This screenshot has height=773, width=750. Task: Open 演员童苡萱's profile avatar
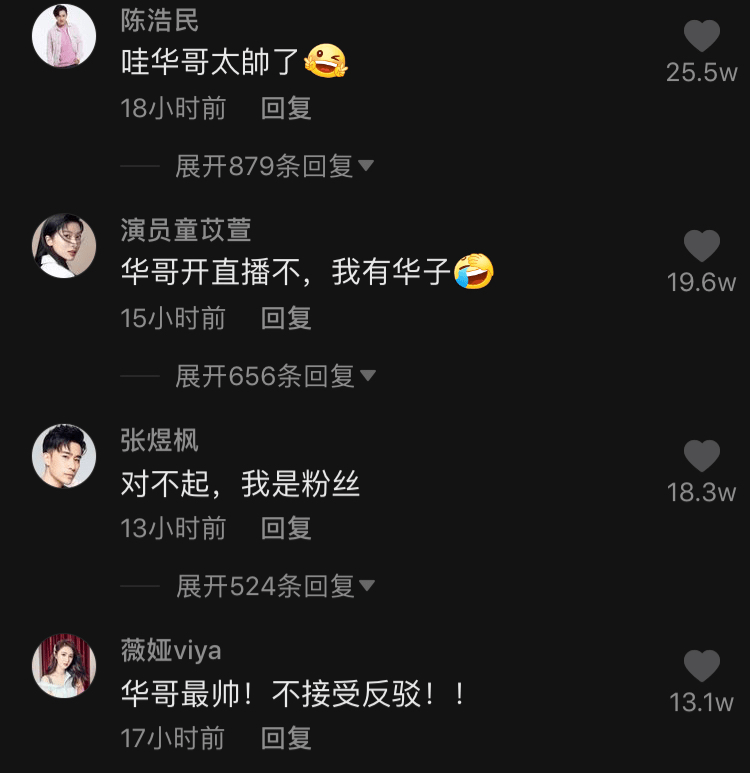(64, 246)
